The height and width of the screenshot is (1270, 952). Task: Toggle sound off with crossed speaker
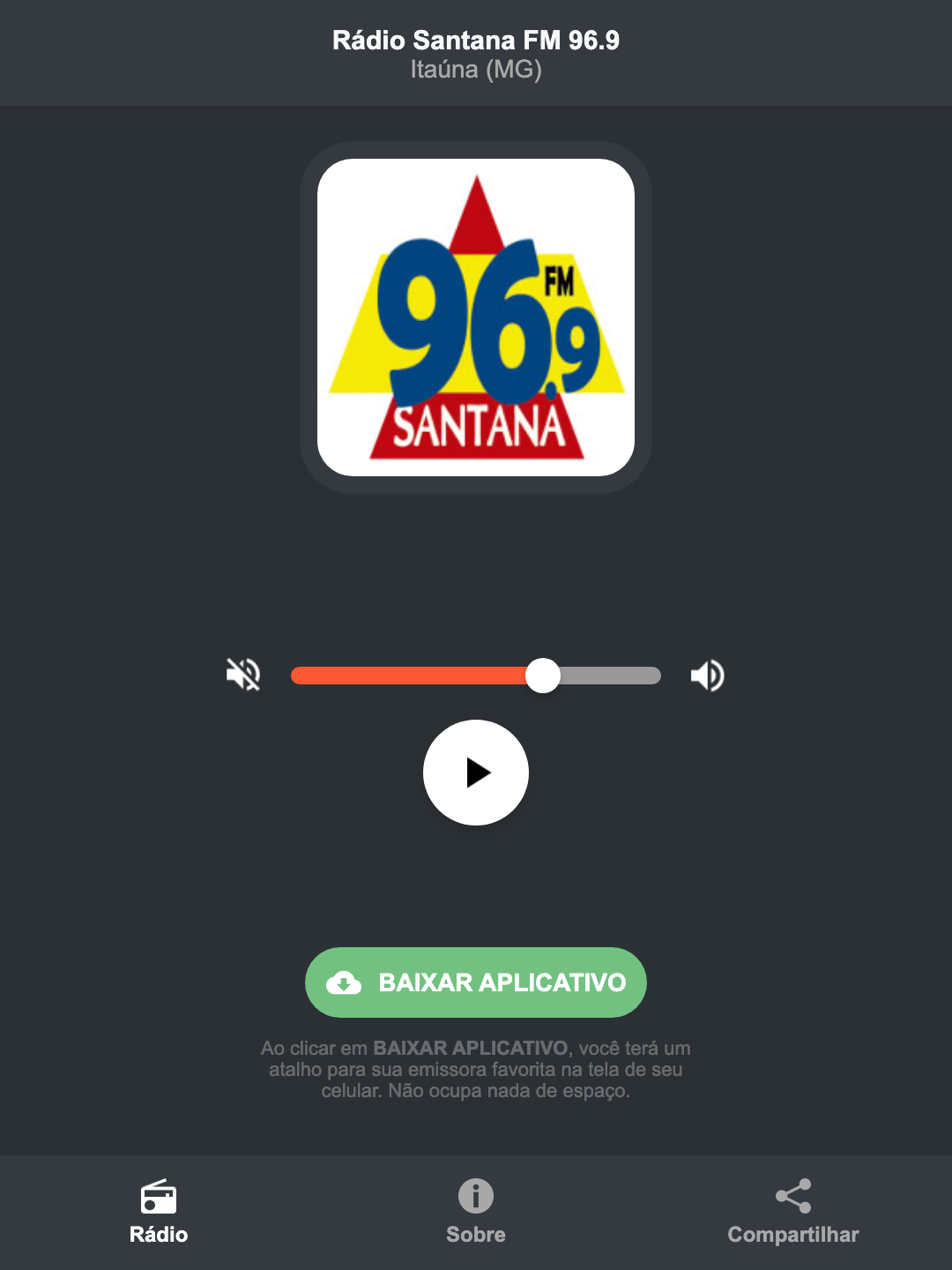(x=244, y=675)
